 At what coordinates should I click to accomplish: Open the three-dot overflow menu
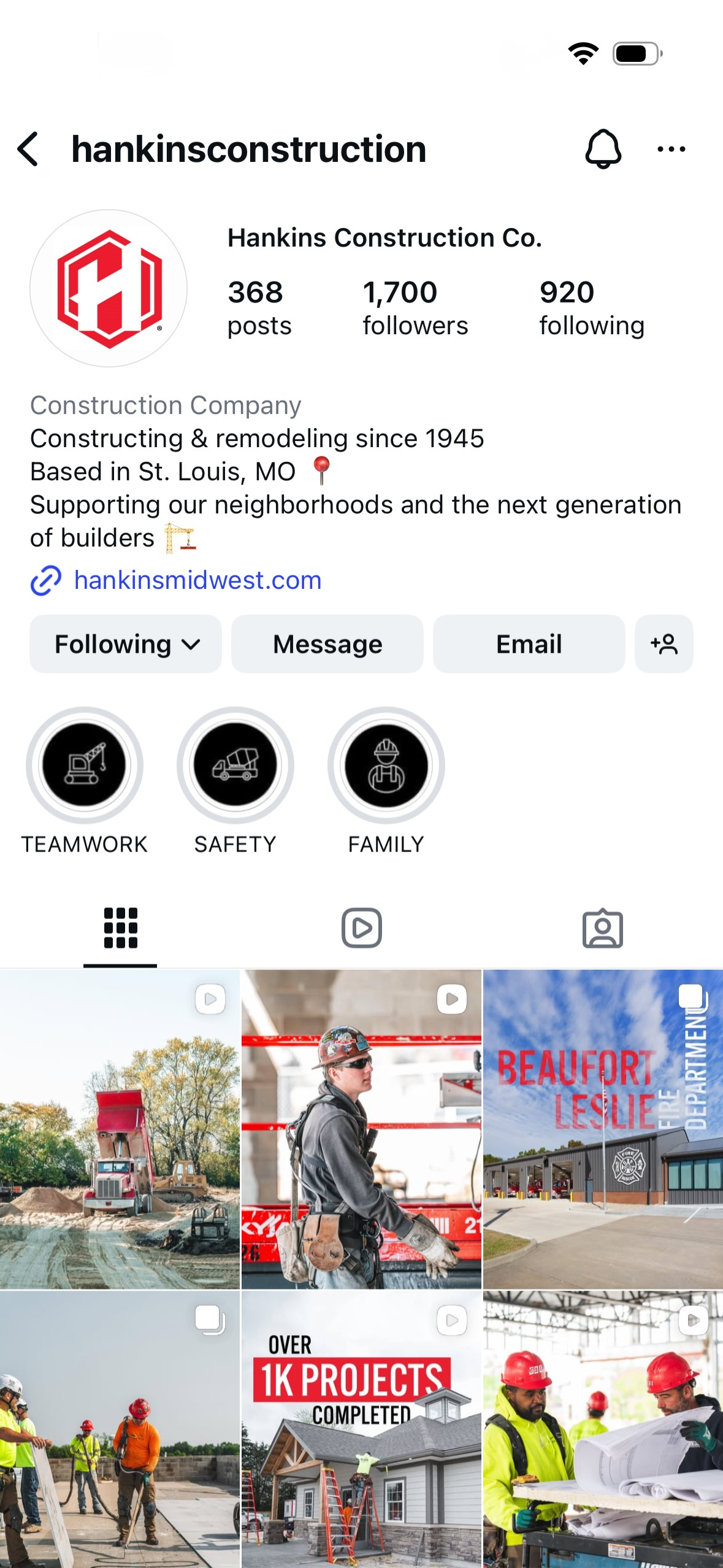(671, 149)
